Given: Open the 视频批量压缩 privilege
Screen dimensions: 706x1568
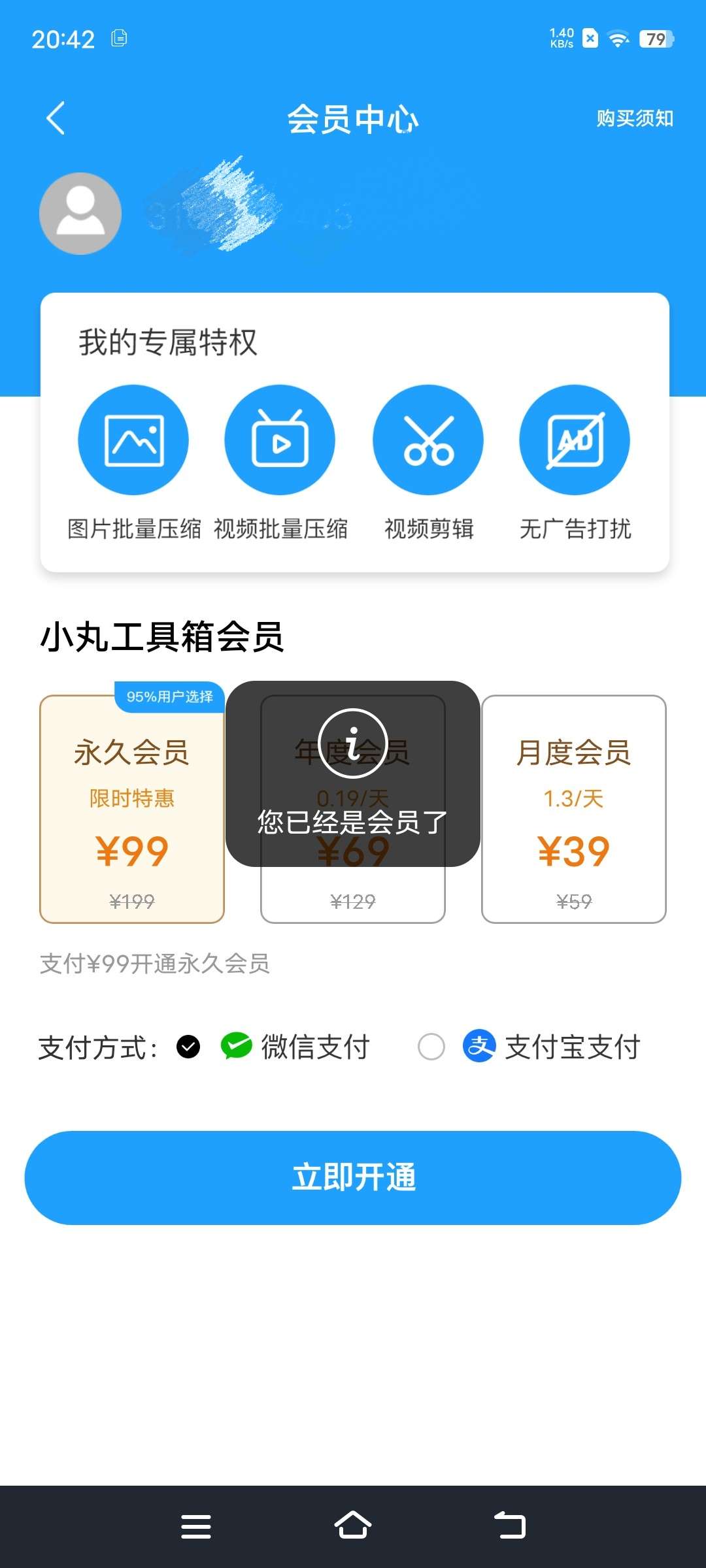Looking at the screenshot, I should 280,440.
